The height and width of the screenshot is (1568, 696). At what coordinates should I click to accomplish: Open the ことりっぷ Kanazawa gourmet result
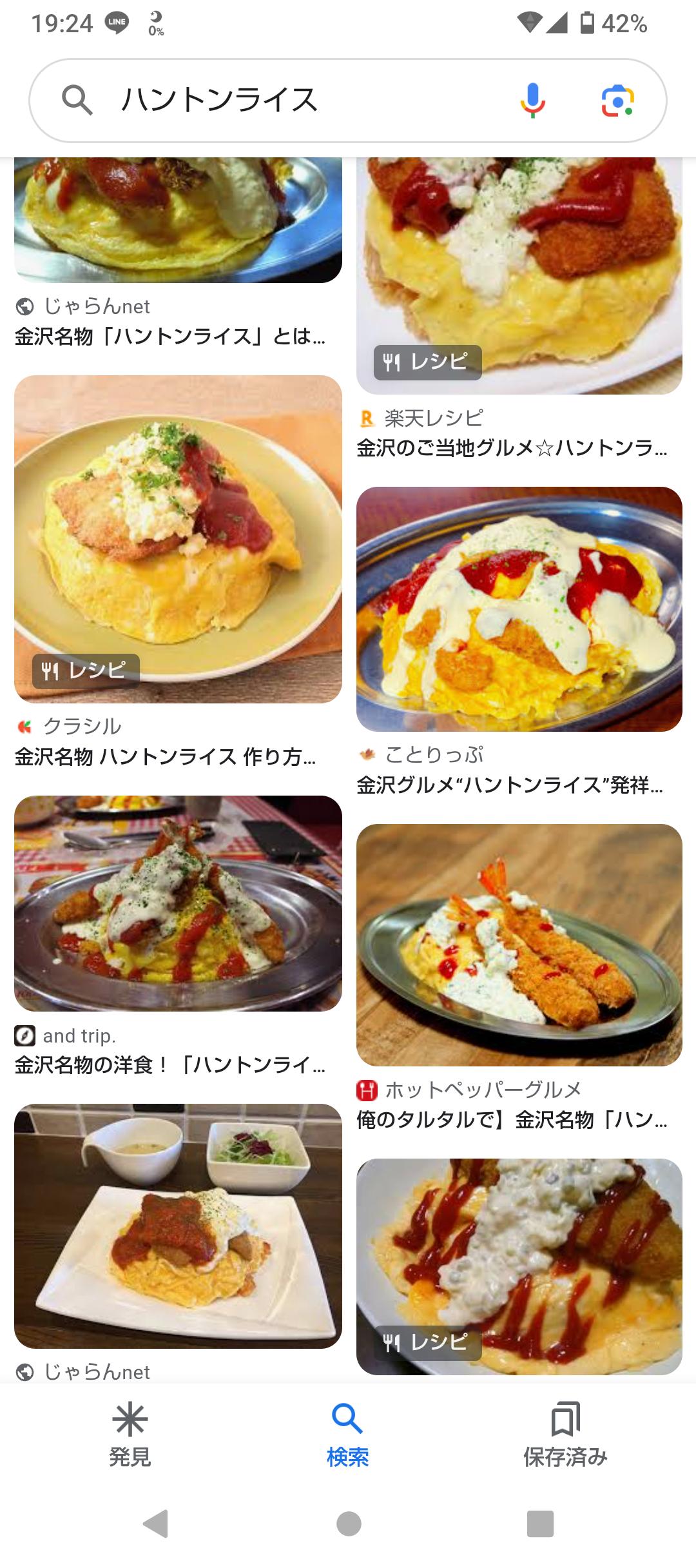tap(519, 609)
